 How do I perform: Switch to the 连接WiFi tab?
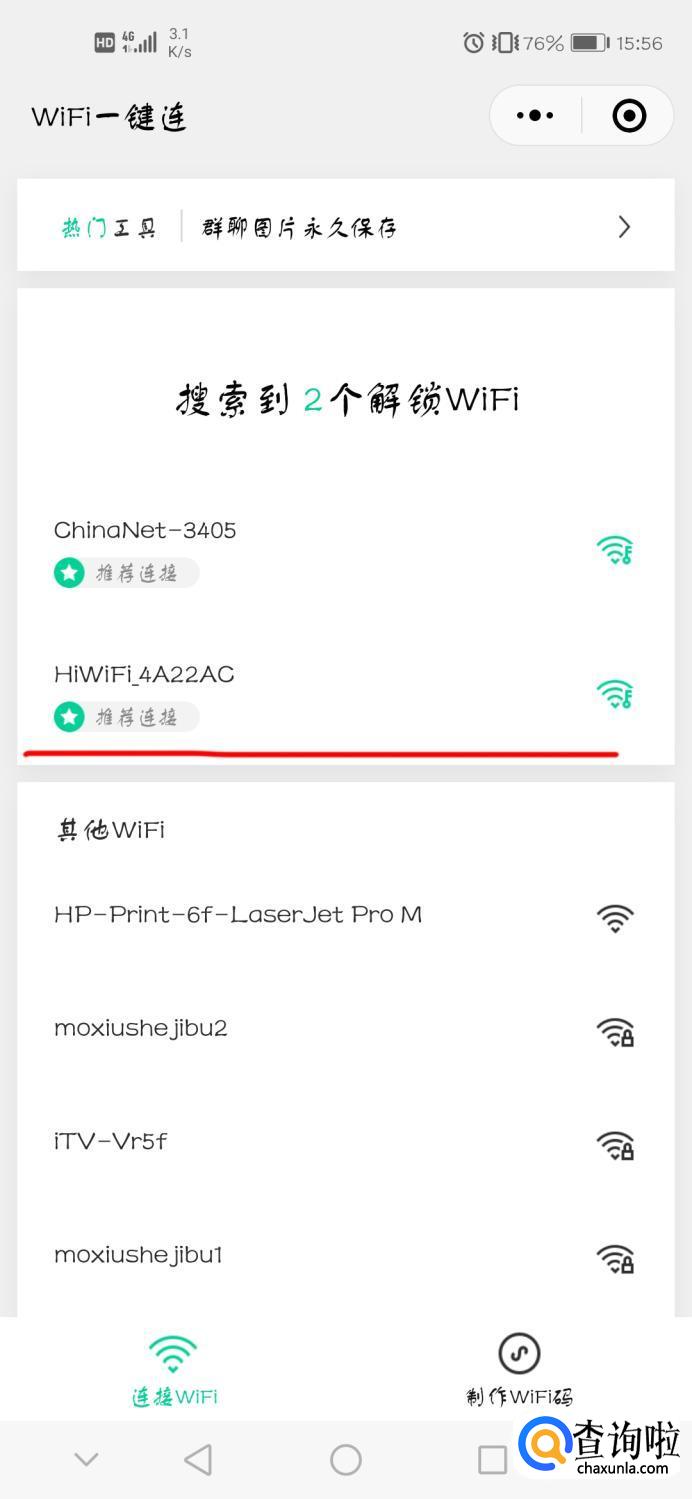pos(174,1369)
